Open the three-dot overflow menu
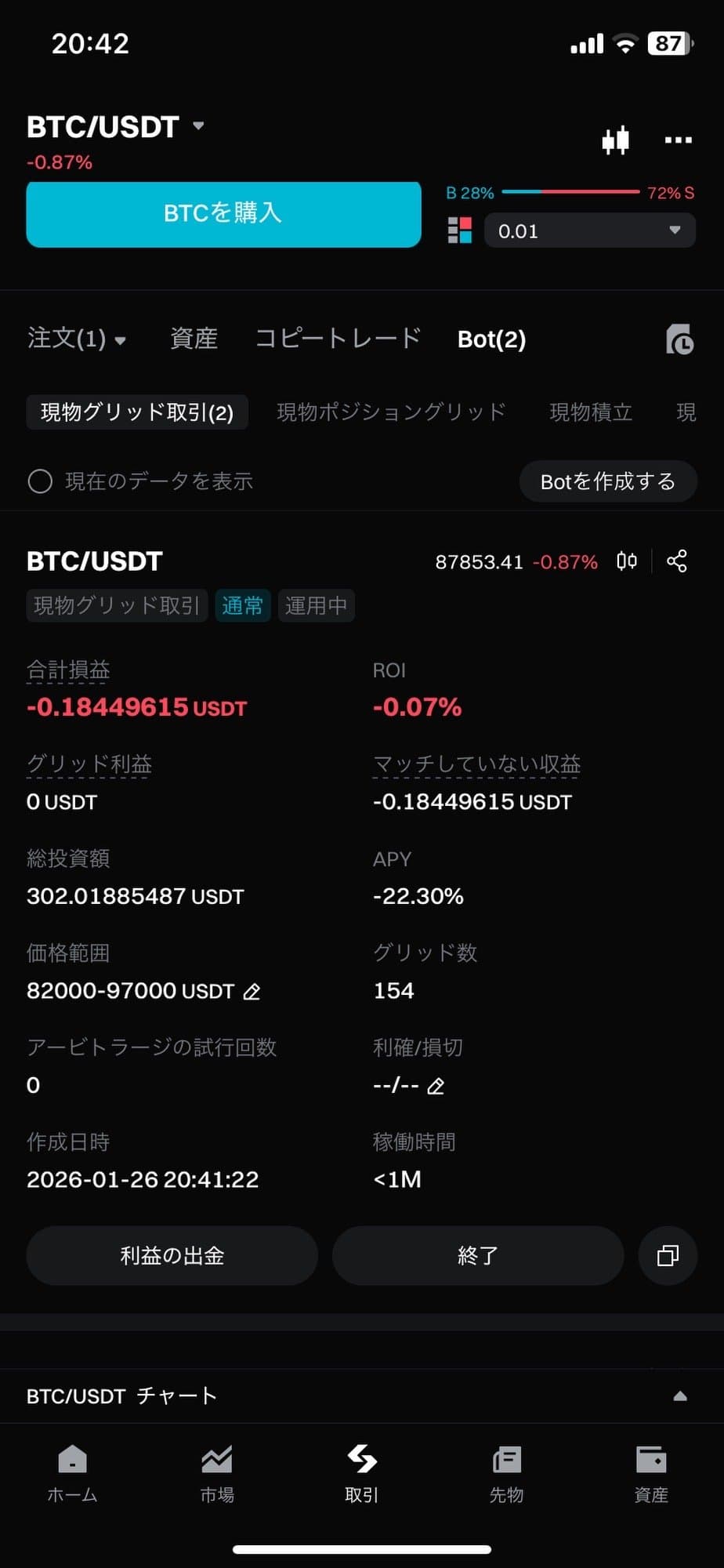The width and height of the screenshot is (724, 1568). (678, 140)
